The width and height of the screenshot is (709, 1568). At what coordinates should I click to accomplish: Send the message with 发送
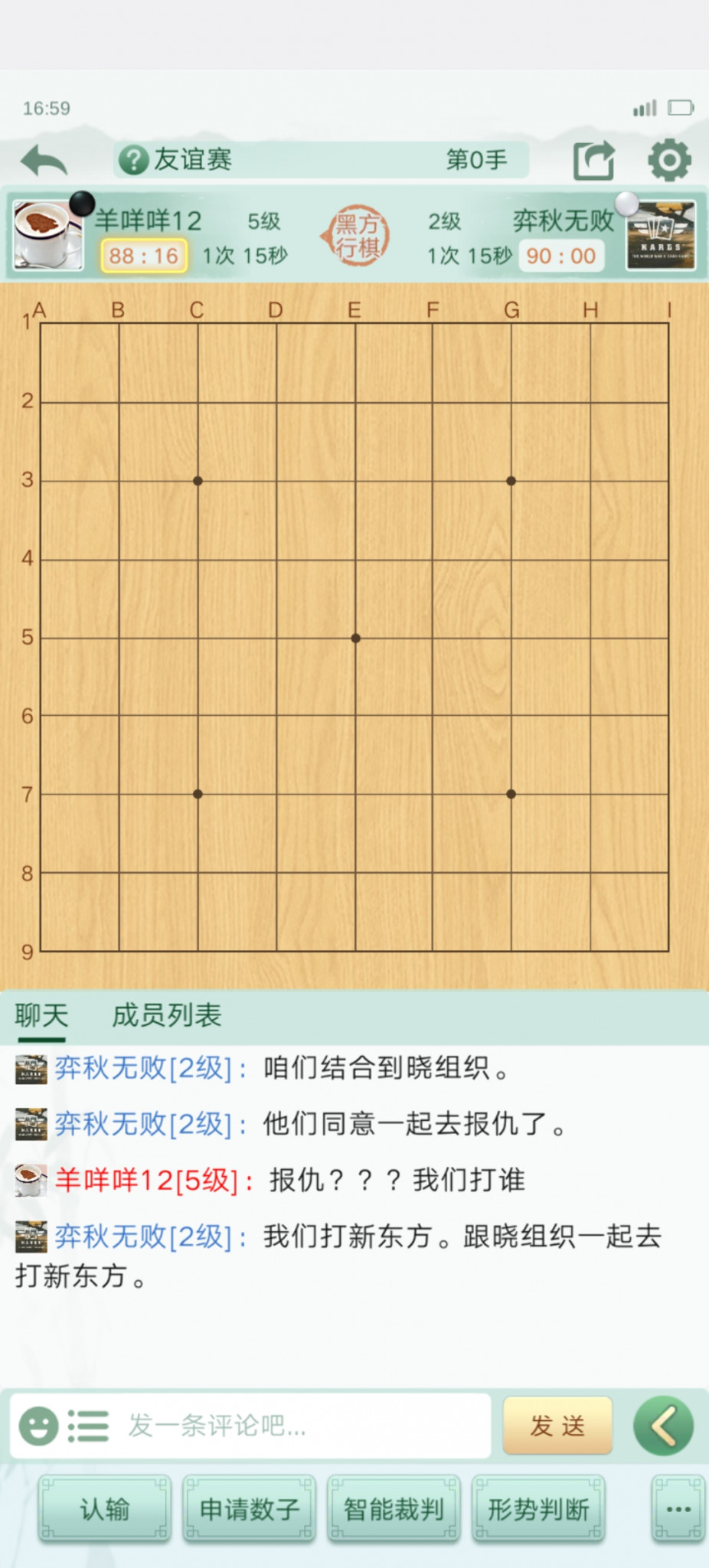coord(557,1426)
